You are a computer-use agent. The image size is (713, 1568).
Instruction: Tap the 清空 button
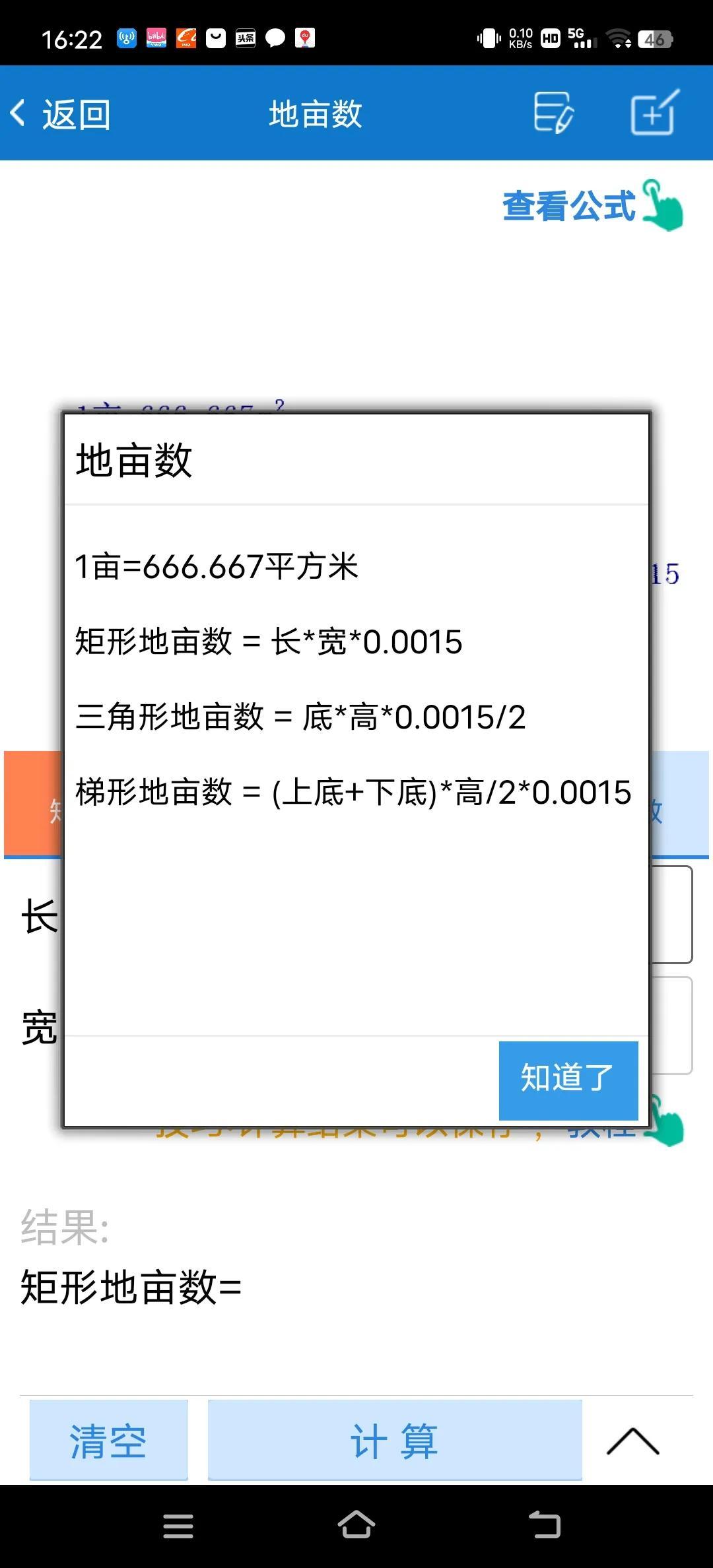point(108,1441)
